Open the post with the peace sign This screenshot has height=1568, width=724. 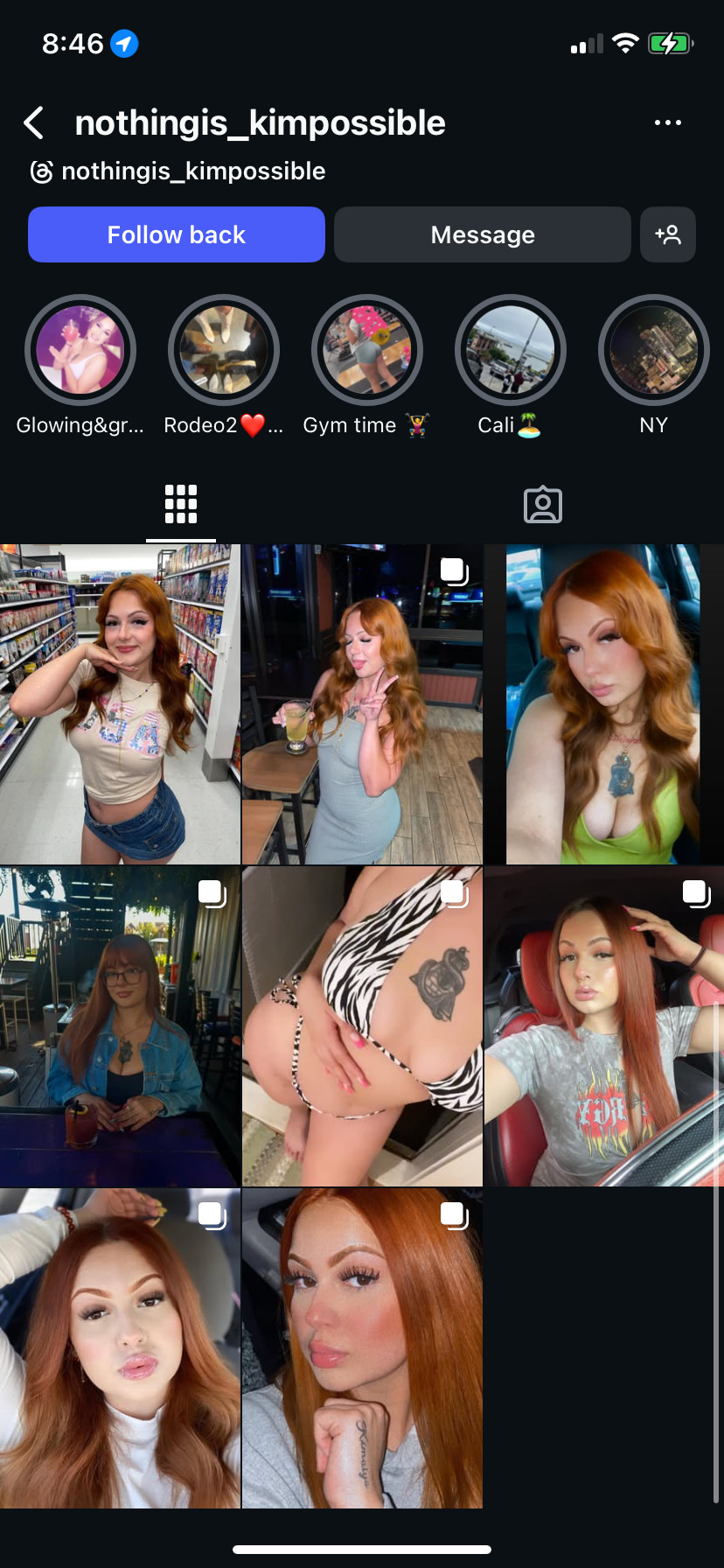pos(362,704)
